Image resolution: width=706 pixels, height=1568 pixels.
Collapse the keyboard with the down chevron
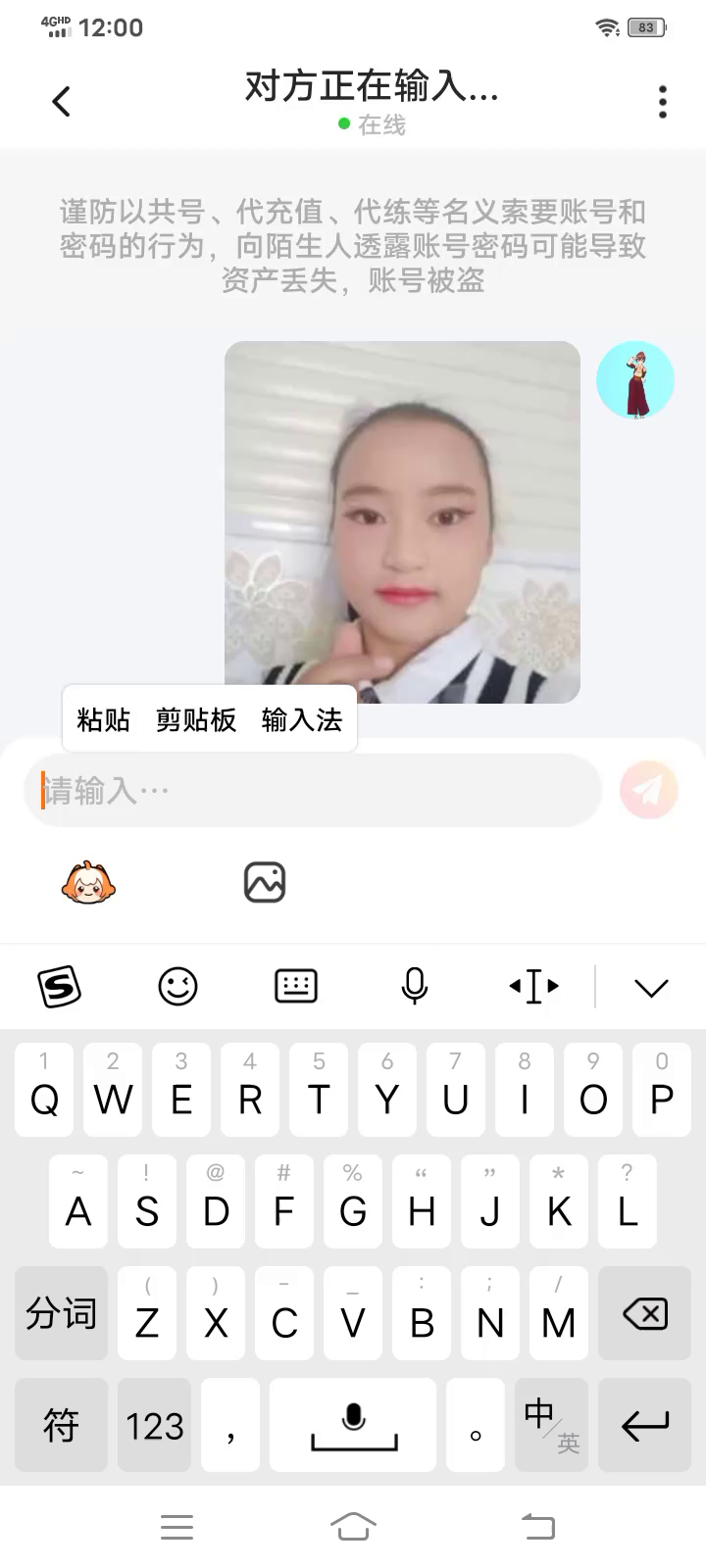[x=651, y=987]
